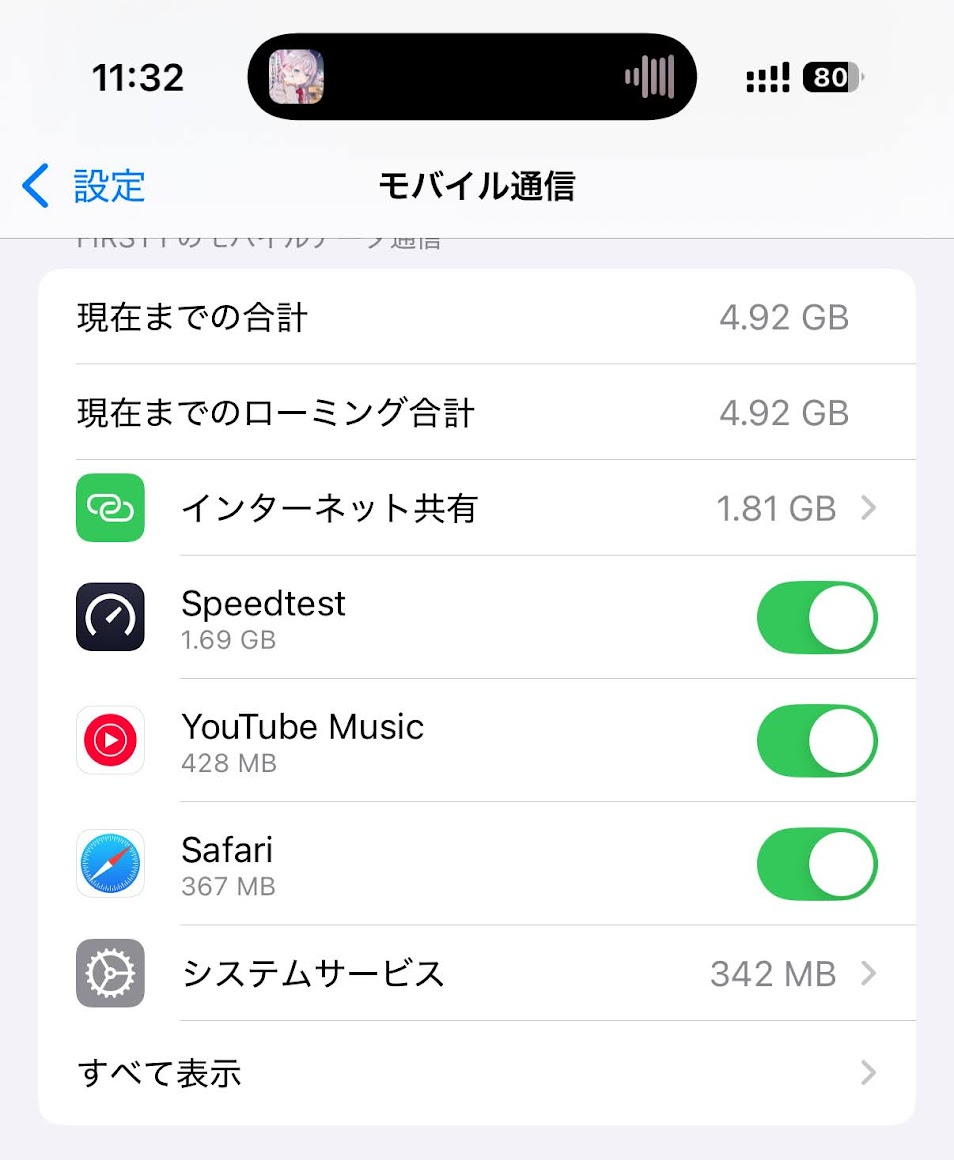Go back to 設定
This screenshot has width=954, height=1160.
85,187
